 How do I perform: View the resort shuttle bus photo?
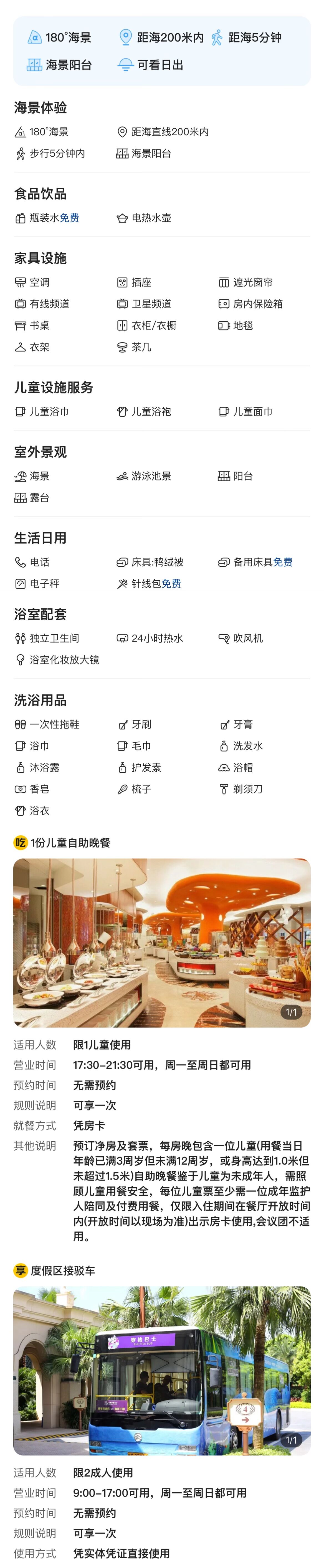(162, 1371)
